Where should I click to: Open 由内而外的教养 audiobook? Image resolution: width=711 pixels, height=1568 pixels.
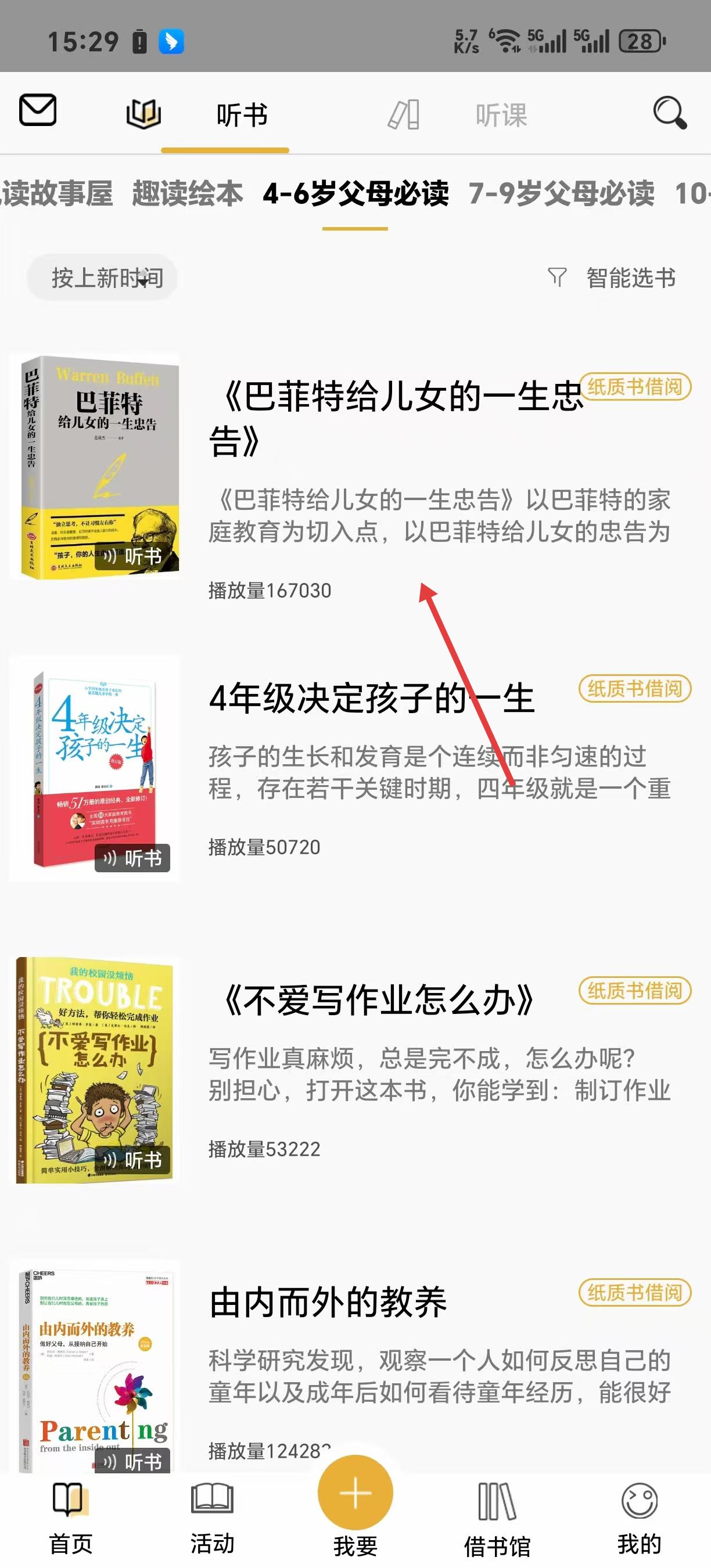click(329, 1303)
